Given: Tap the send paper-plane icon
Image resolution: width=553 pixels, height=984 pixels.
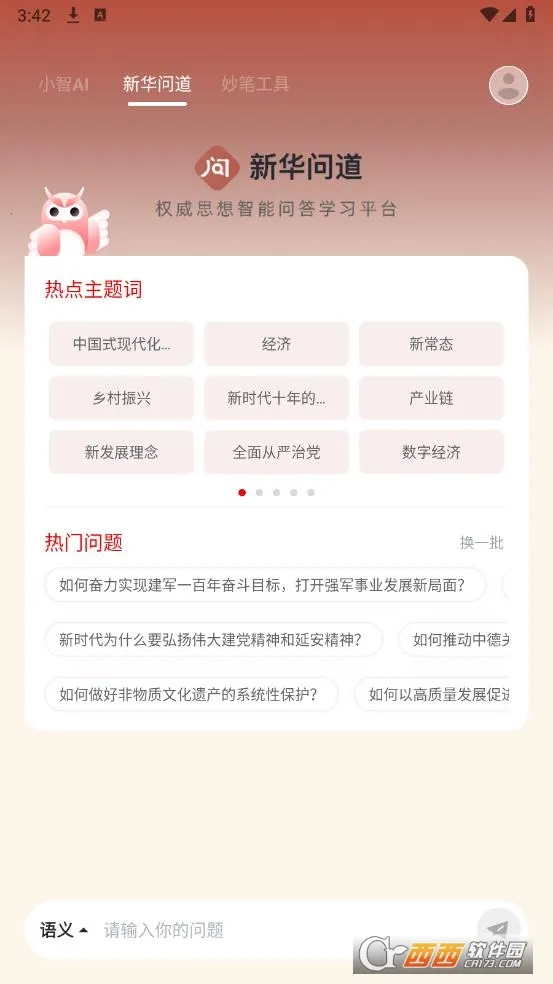Looking at the screenshot, I should coord(498,929).
